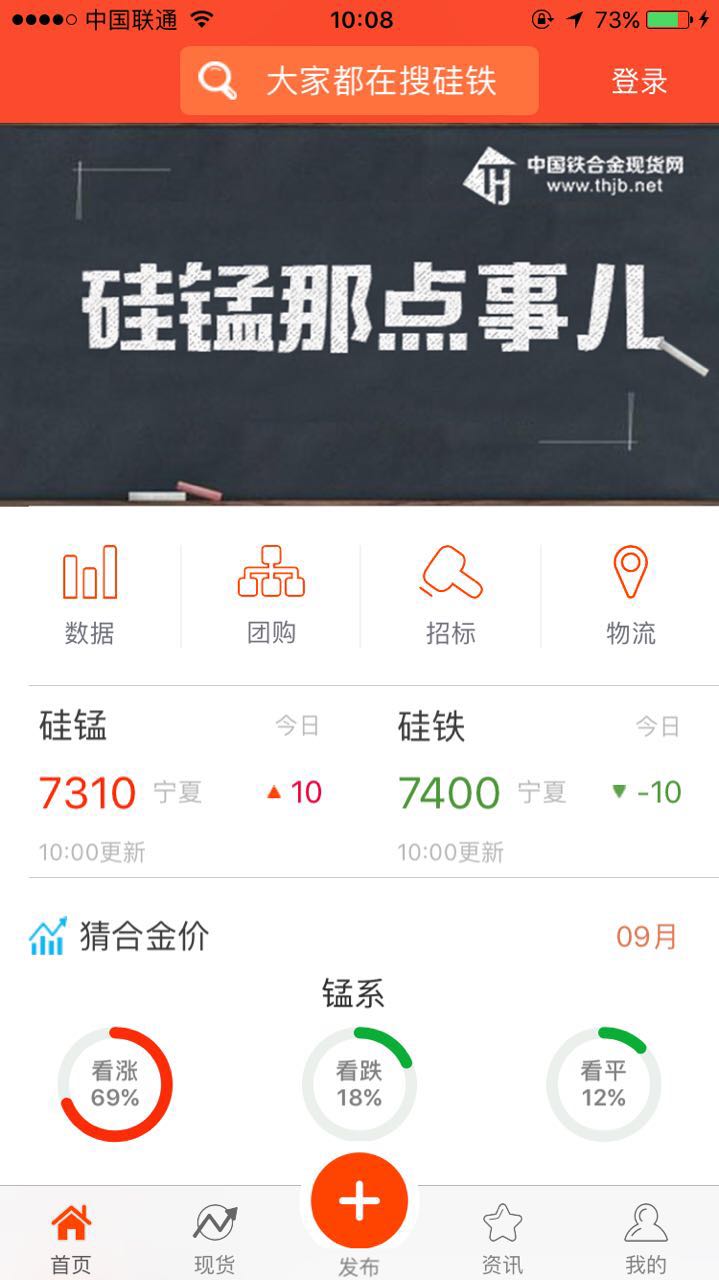
Task: Switch to the 我的 tab
Action: tap(646, 1238)
